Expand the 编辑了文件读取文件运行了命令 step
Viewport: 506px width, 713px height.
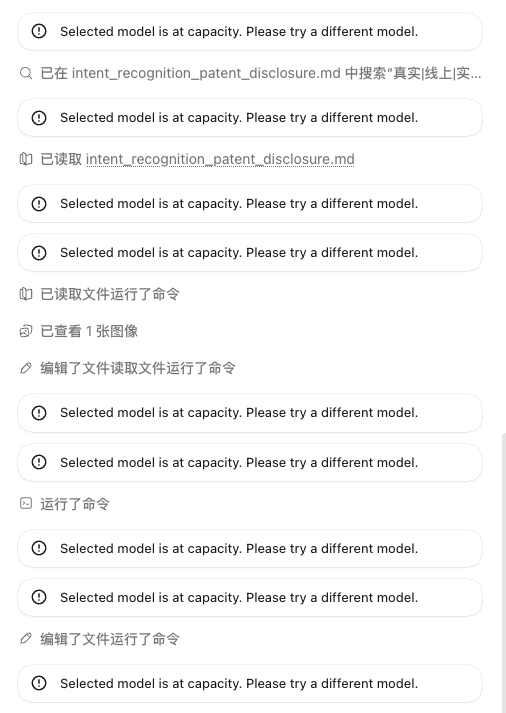pos(127,368)
